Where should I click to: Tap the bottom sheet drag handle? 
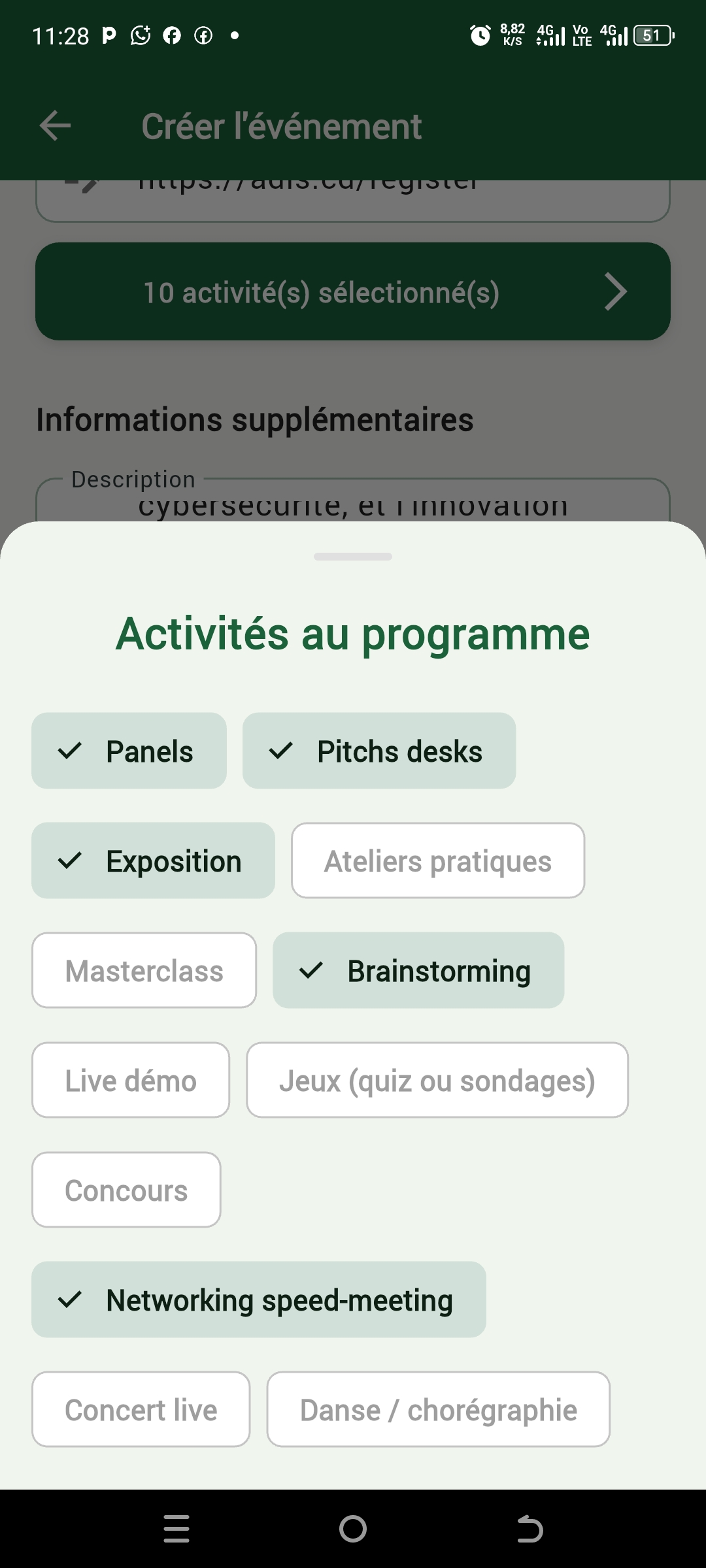pyautogui.click(x=353, y=557)
